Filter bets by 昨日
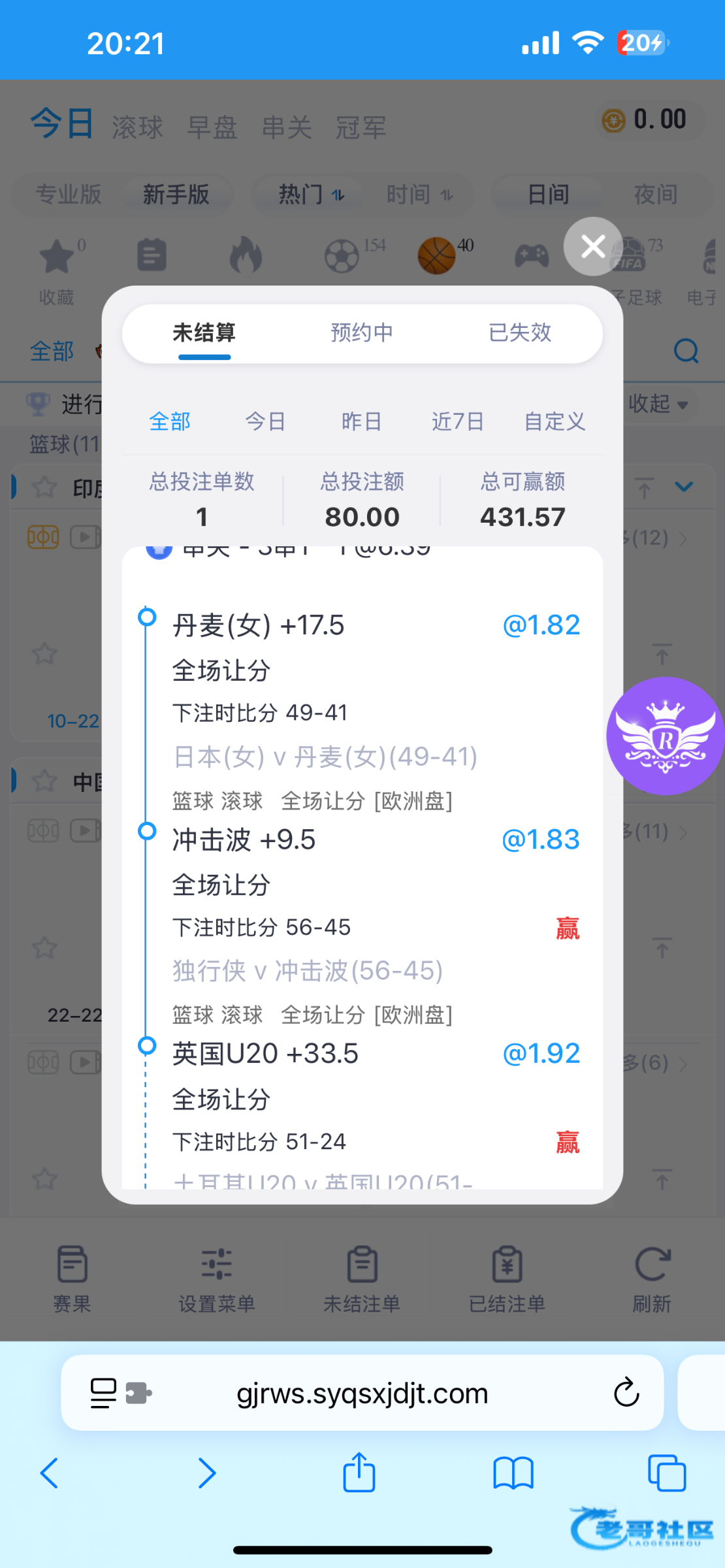This screenshot has height=1568, width=725. pyautogui.click(x=361, y=421)
